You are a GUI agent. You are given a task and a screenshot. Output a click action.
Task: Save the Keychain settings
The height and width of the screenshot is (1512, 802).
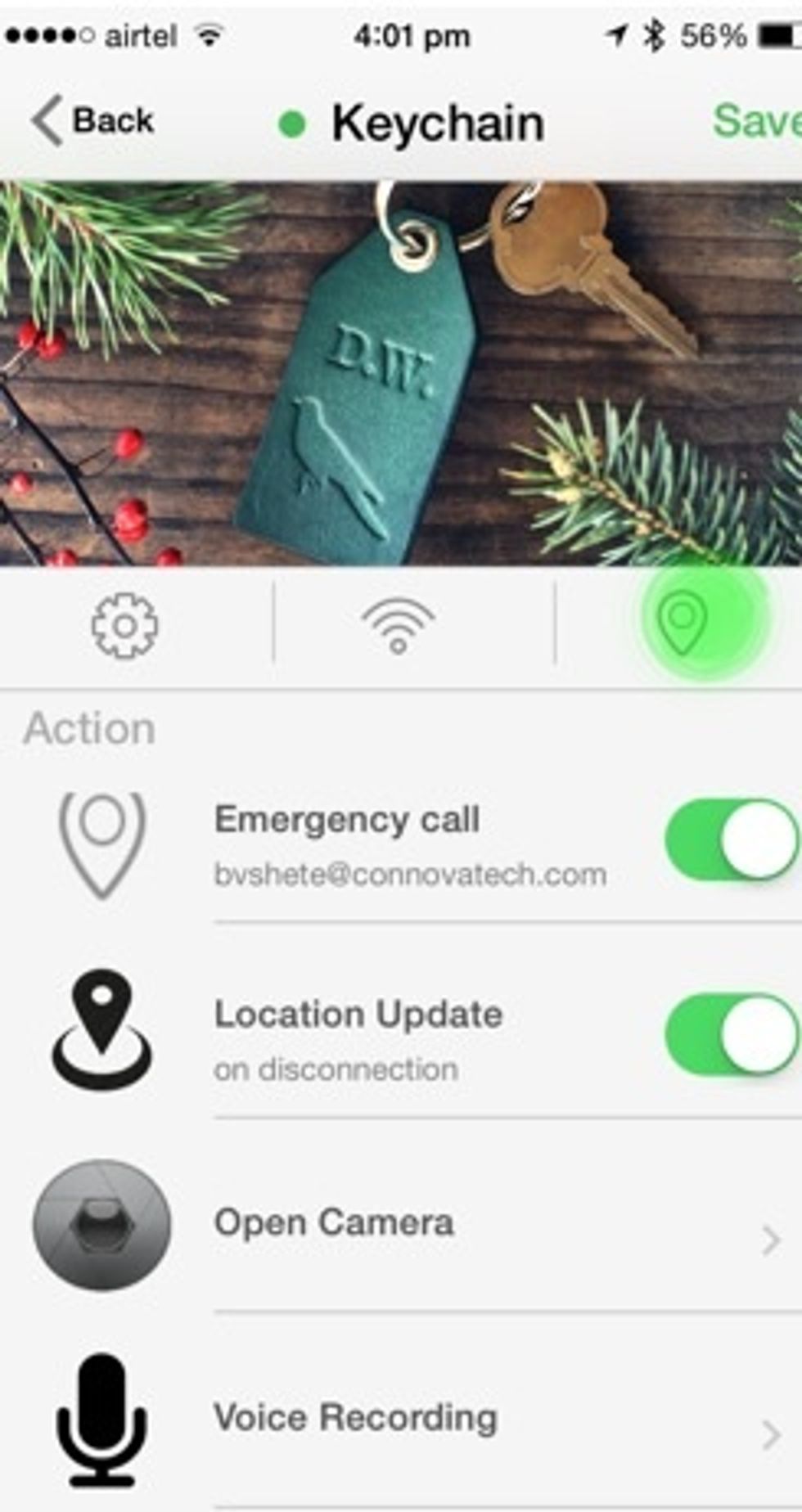coord(756,121)
